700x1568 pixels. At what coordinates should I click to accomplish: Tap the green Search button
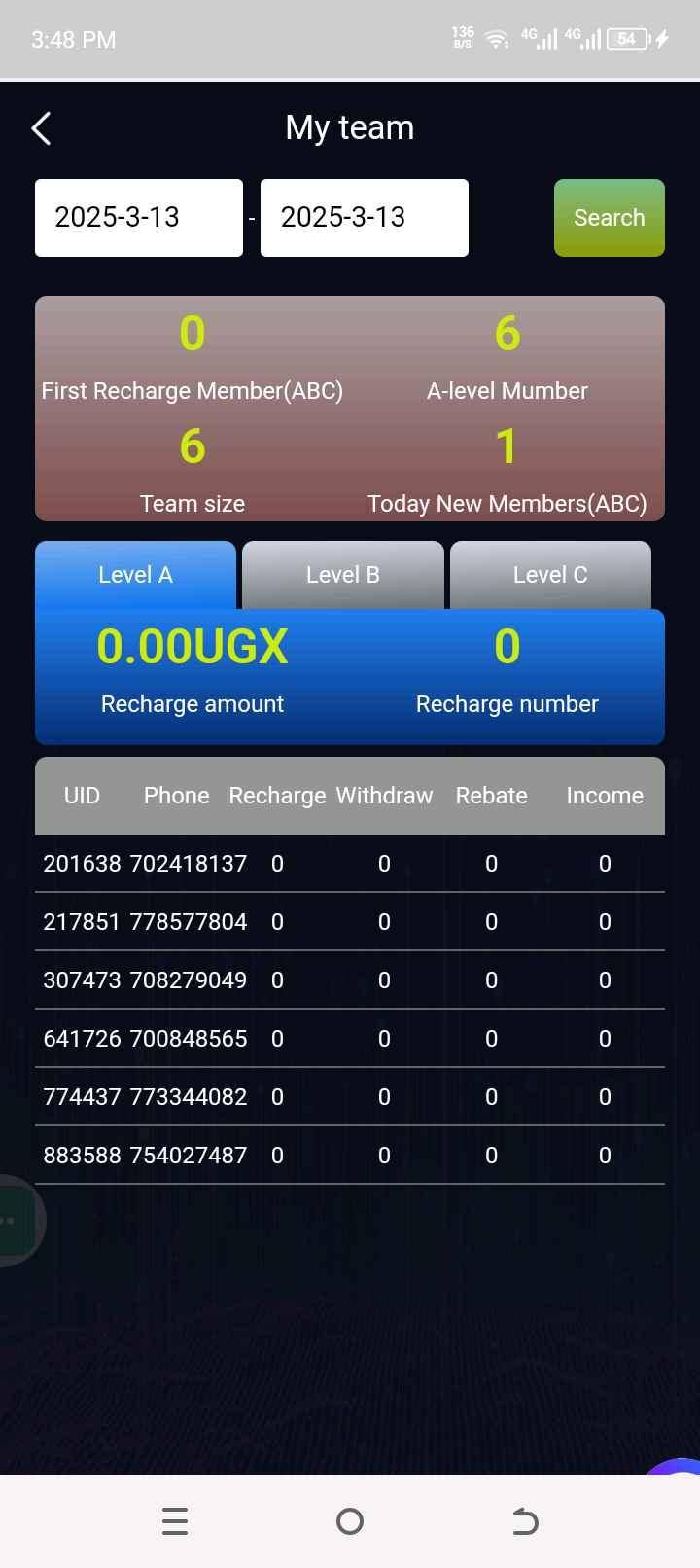[x=610, y=218]
